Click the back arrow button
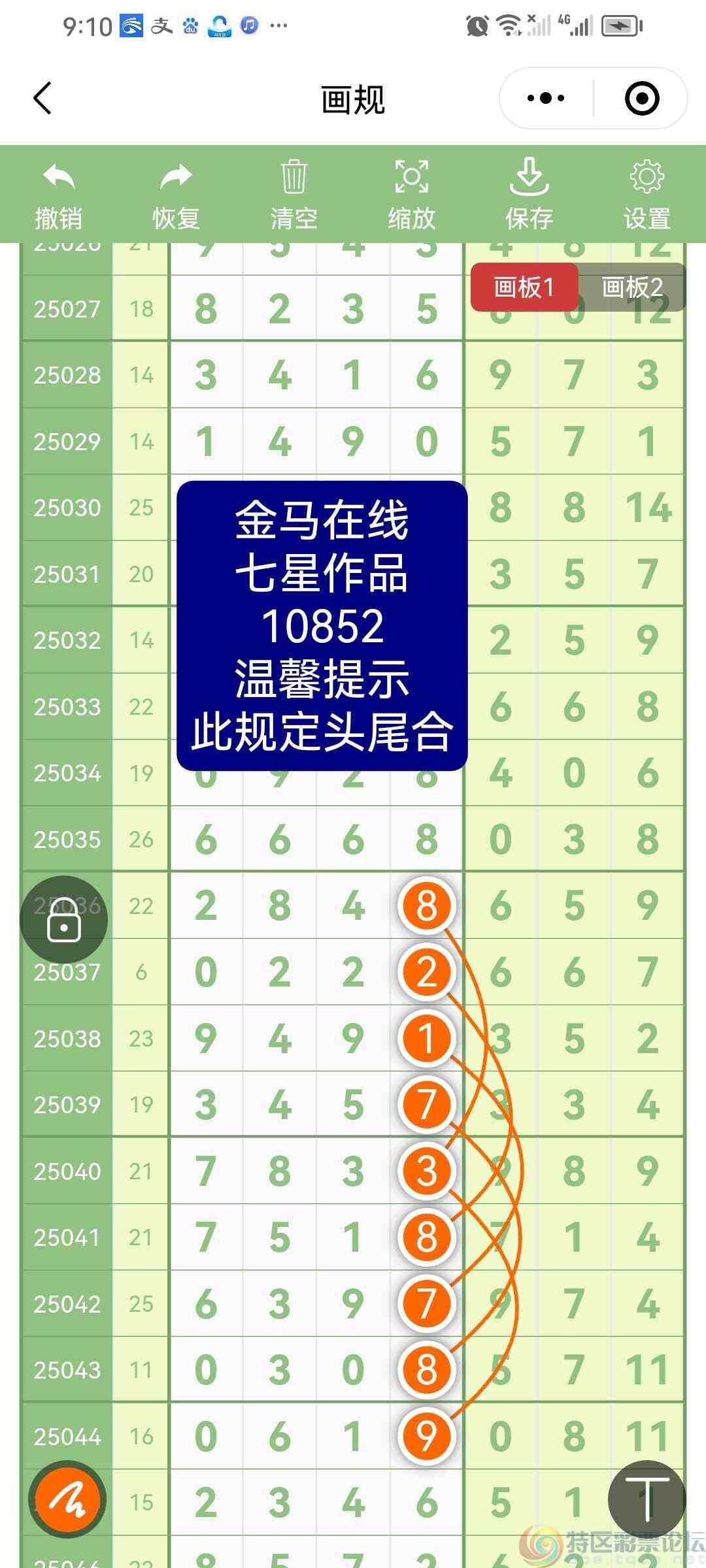Screen dimensions: 706x1568 pyautogui.click(x=42, y=97)
